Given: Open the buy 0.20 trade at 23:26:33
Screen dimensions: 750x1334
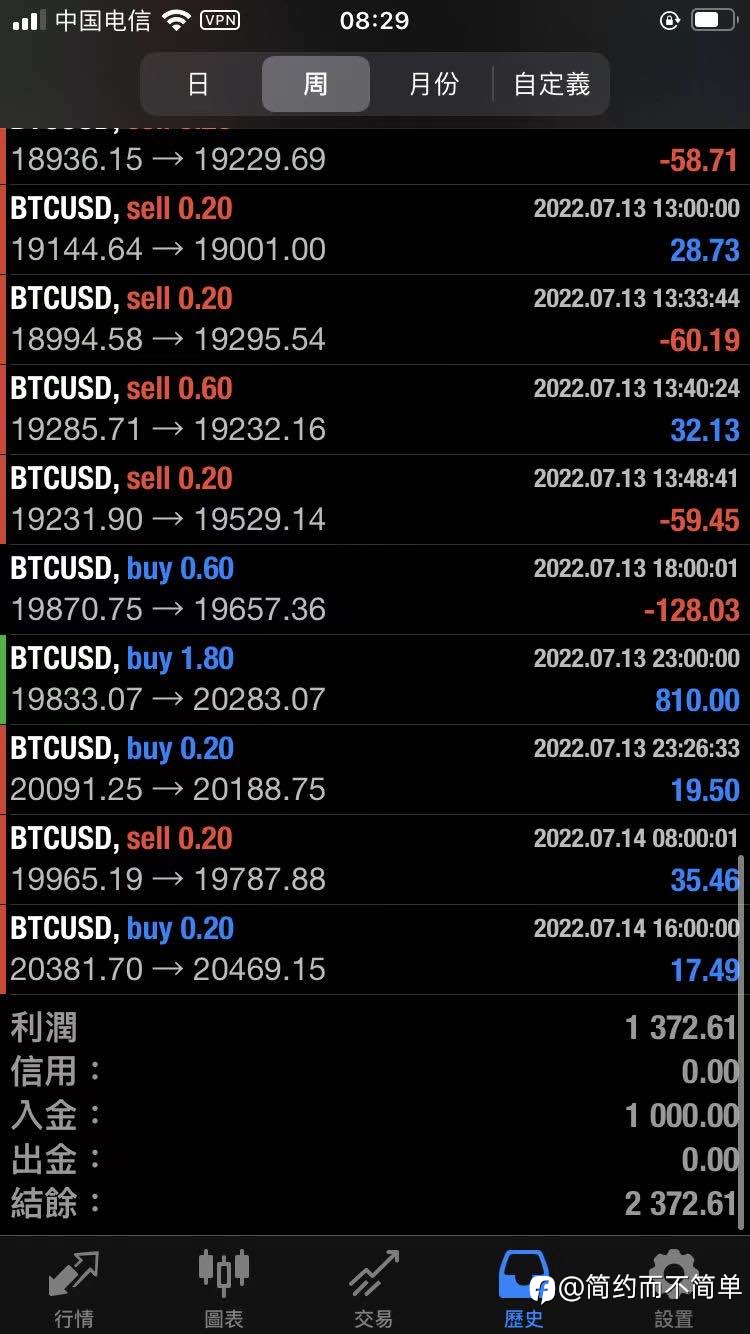Looking at the screenshot, I should (375, 770).
